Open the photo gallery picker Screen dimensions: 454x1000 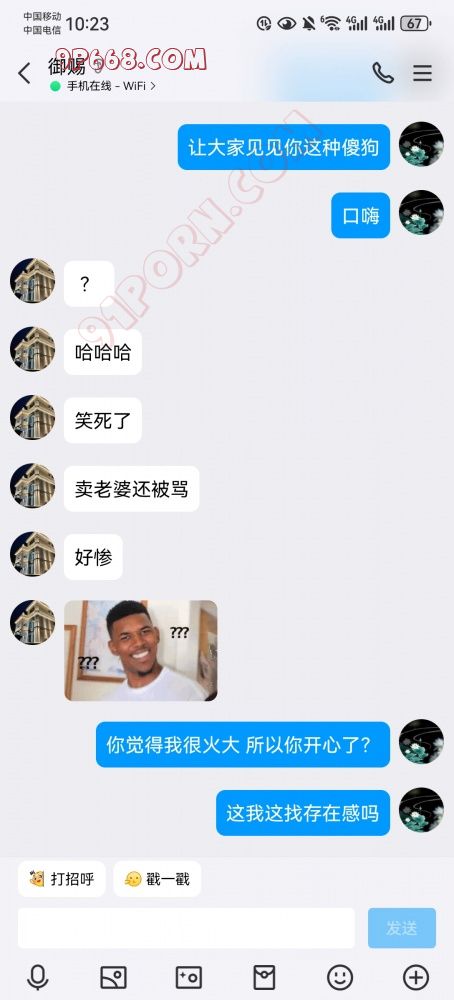(114, 977)
